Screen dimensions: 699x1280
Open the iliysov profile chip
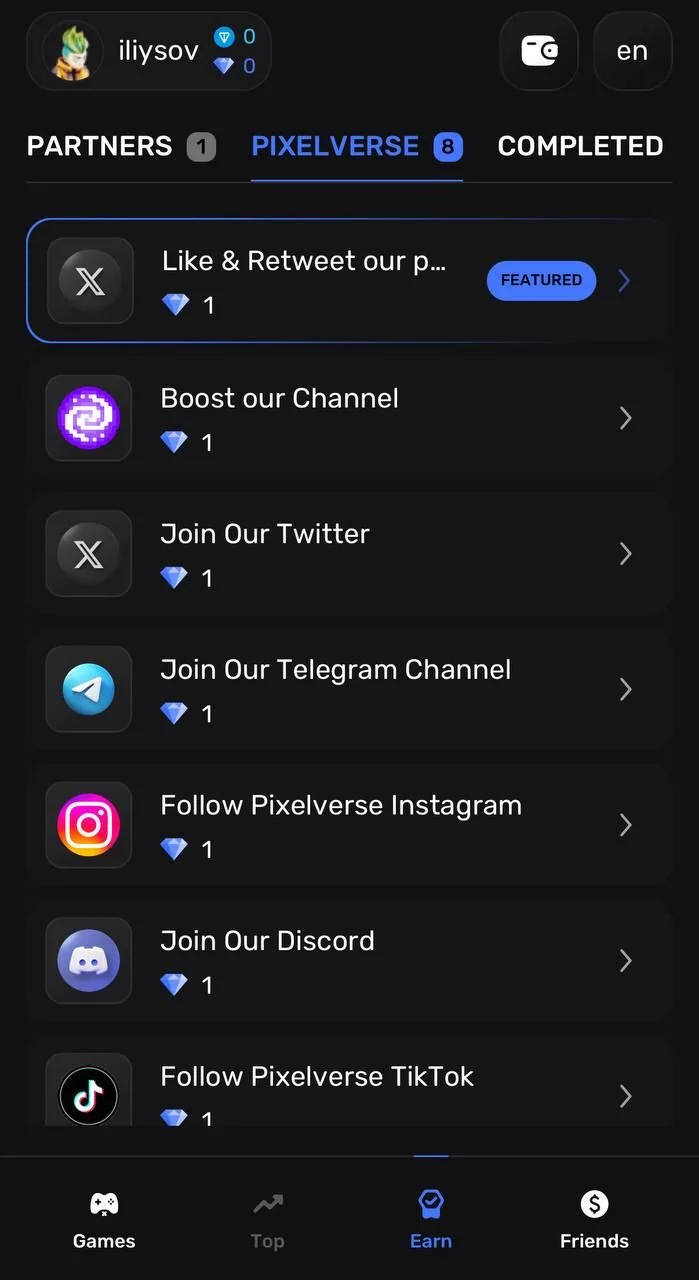point(149,51)
